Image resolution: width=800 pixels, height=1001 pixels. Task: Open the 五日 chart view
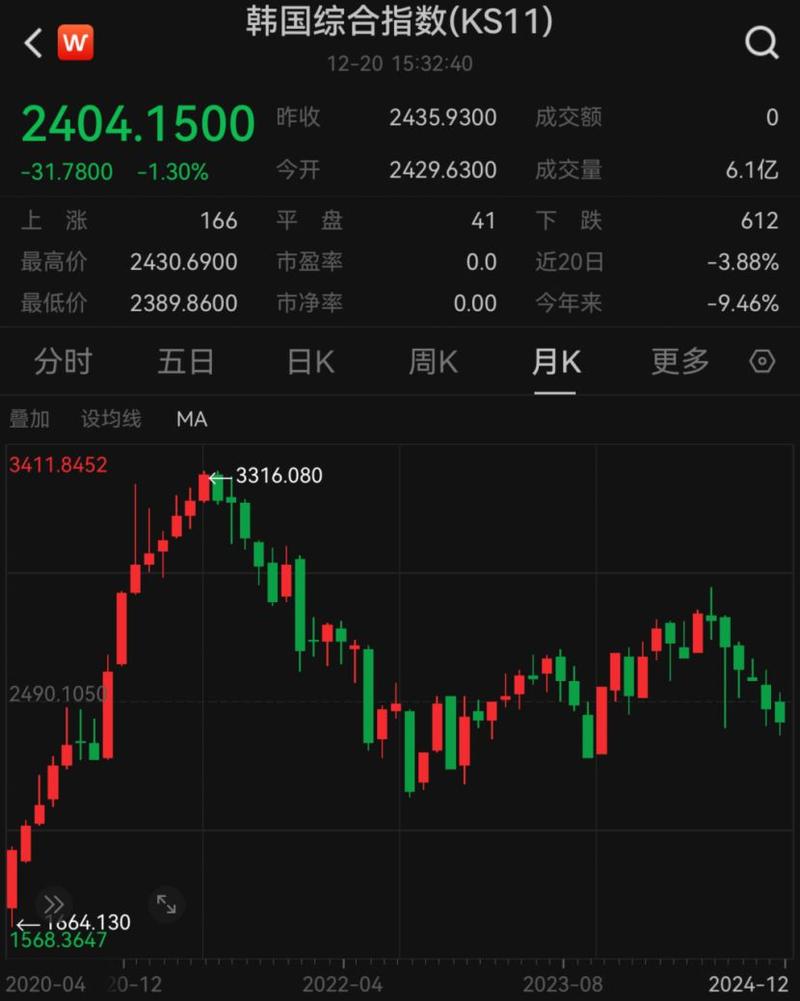pos(186,362)
